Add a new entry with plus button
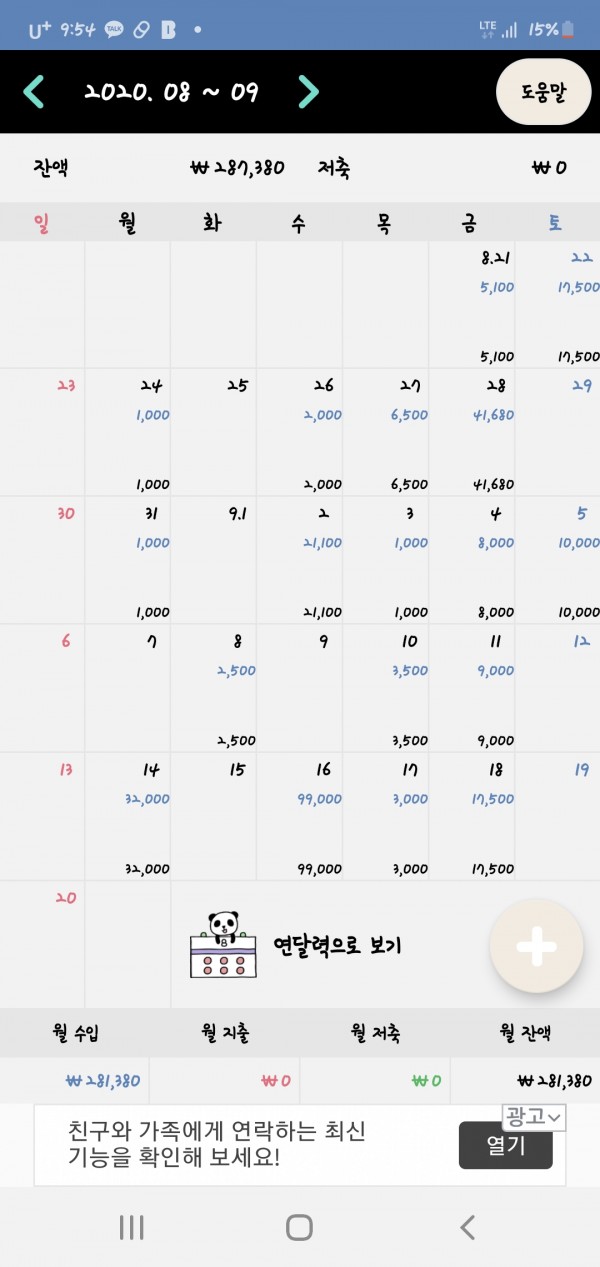Viewport: 600px width, 1267px height. (x=536, y=947)
